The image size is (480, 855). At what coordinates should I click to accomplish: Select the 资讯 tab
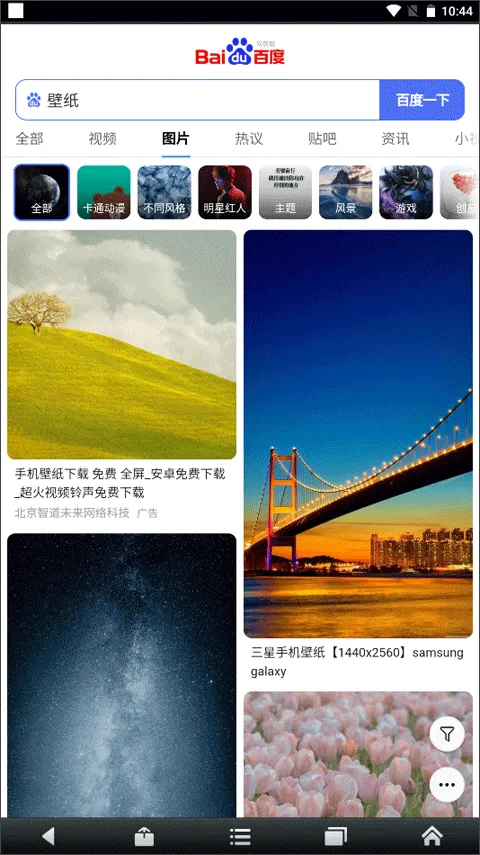[x=395, y=139]
